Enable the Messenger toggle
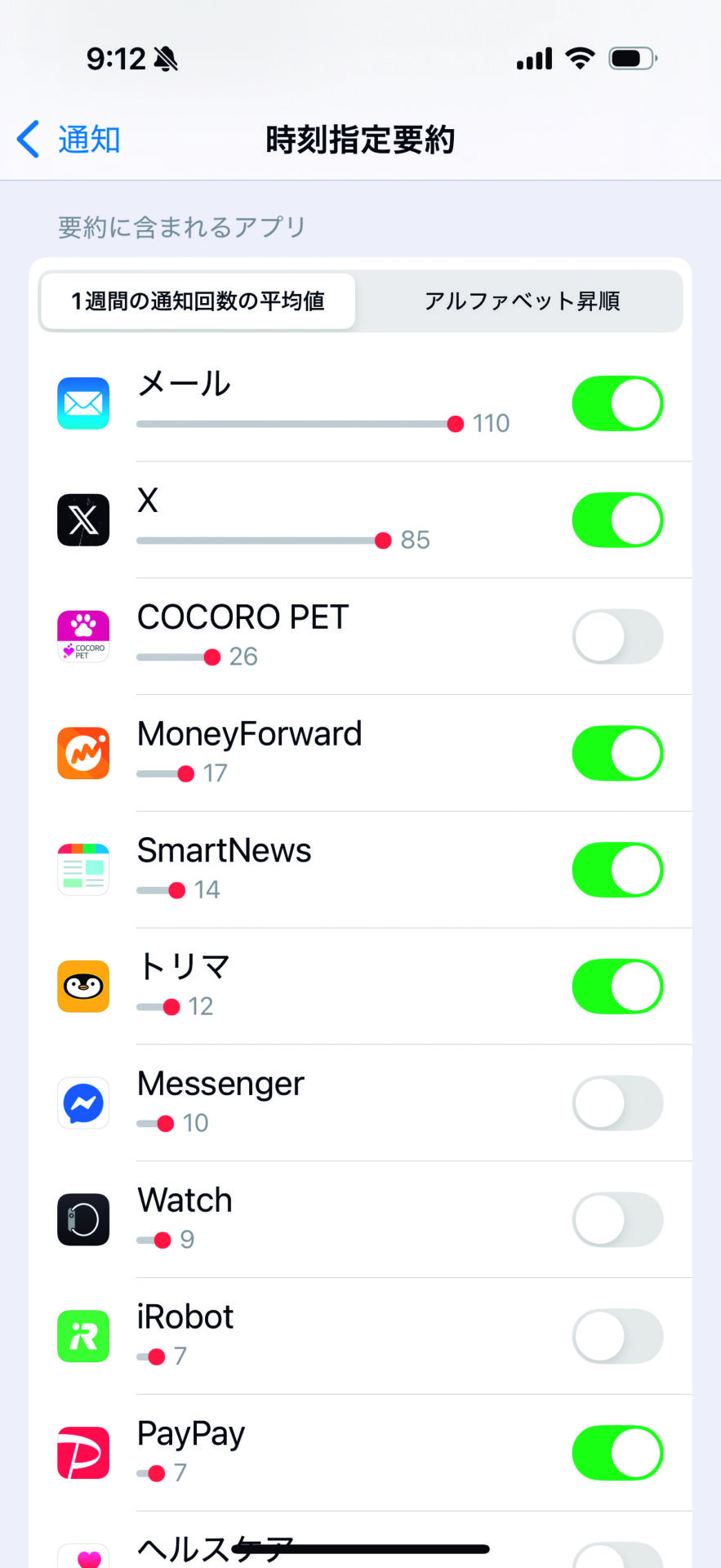 (x=617, y=1103)
